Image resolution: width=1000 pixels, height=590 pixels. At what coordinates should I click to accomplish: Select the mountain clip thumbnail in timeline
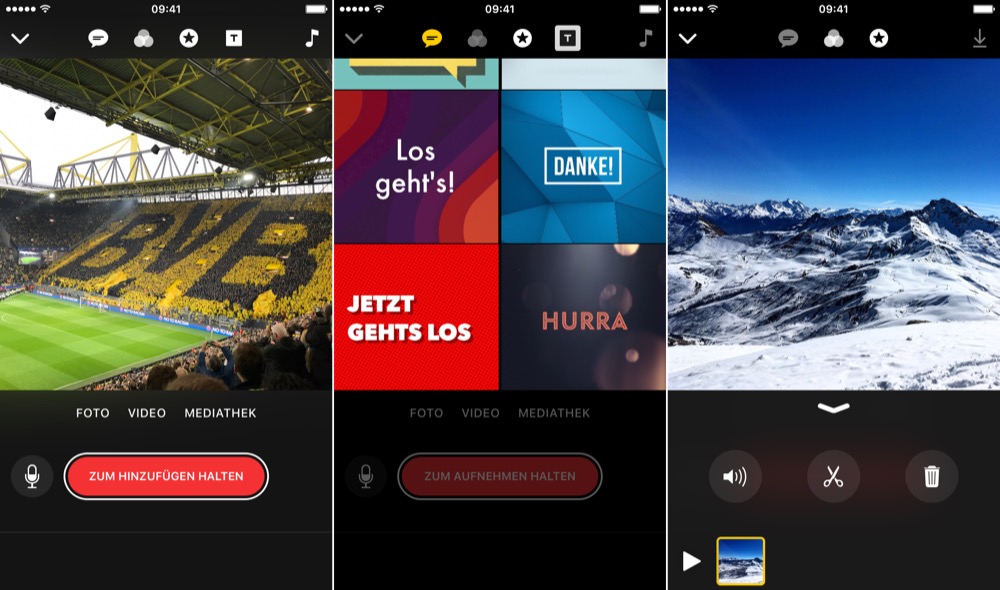[x=741, y=561]
